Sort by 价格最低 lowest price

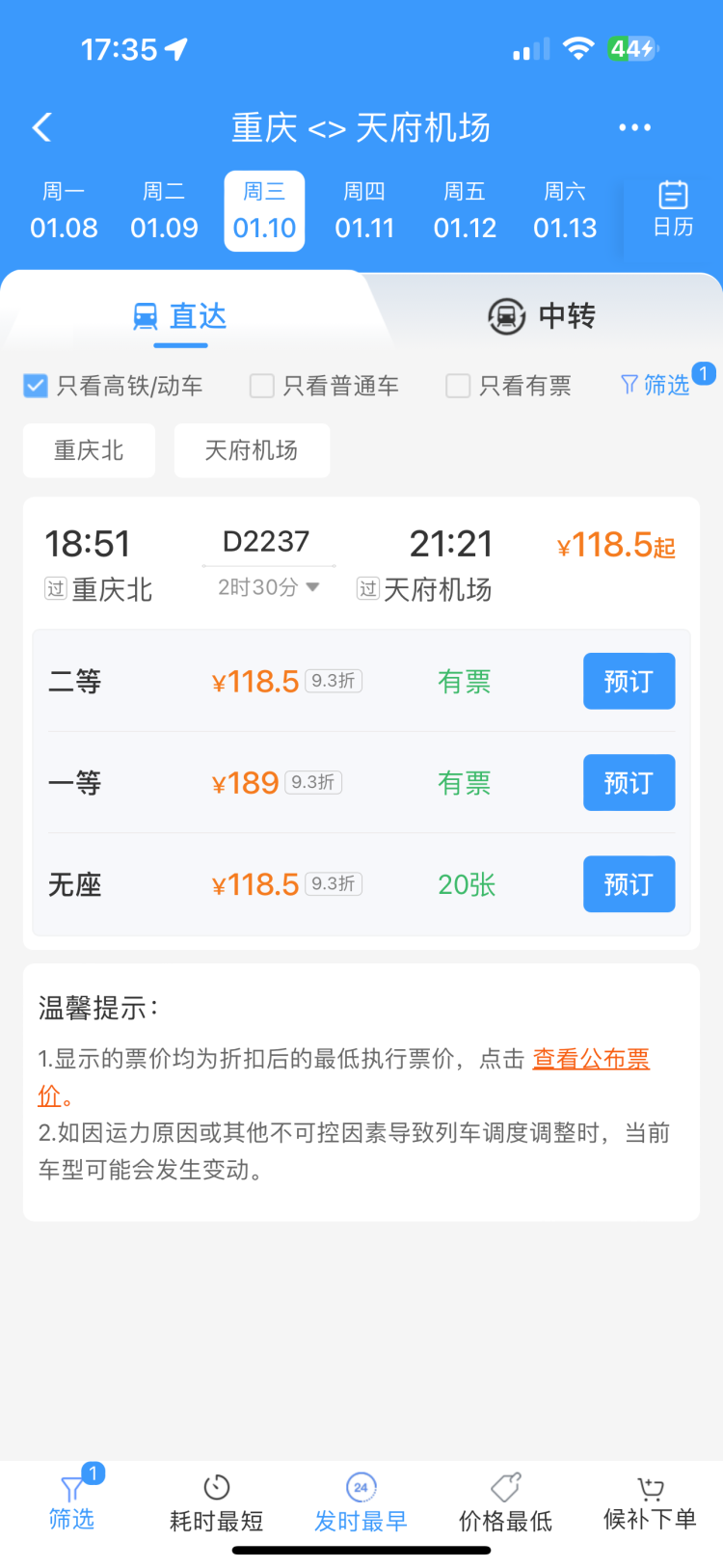point(505,1502)
